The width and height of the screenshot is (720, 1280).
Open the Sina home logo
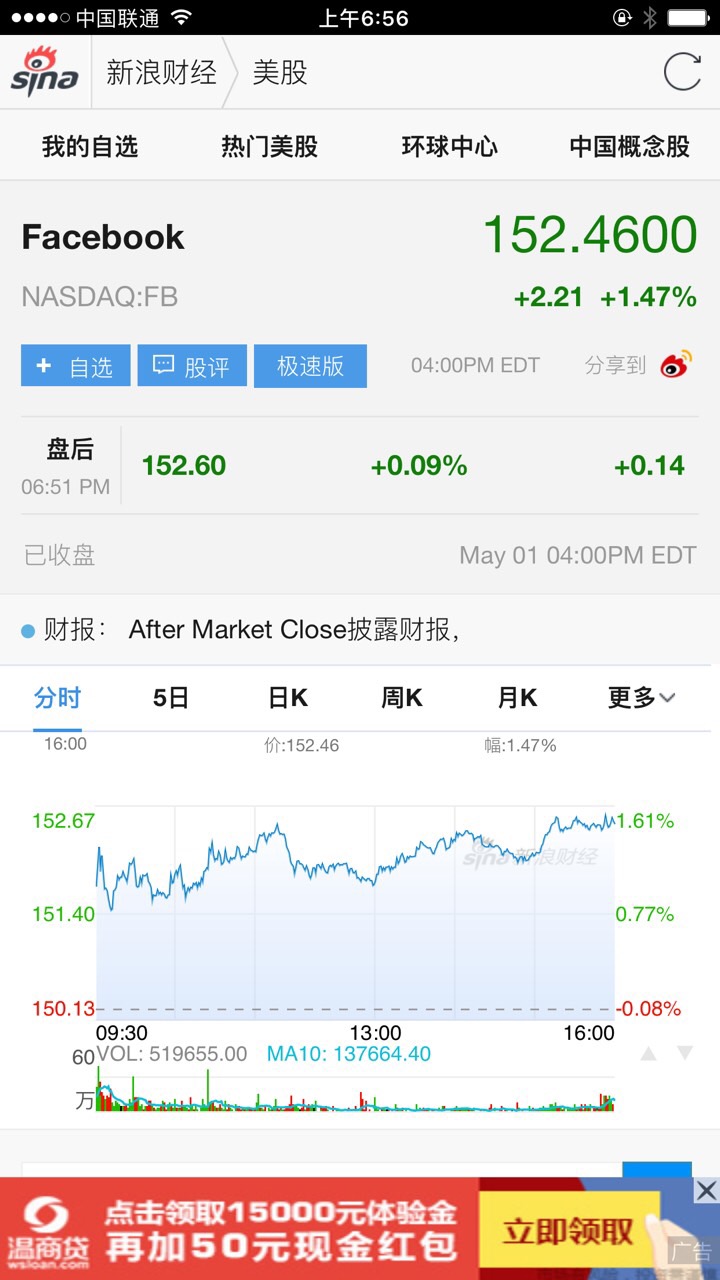[45, 72]
